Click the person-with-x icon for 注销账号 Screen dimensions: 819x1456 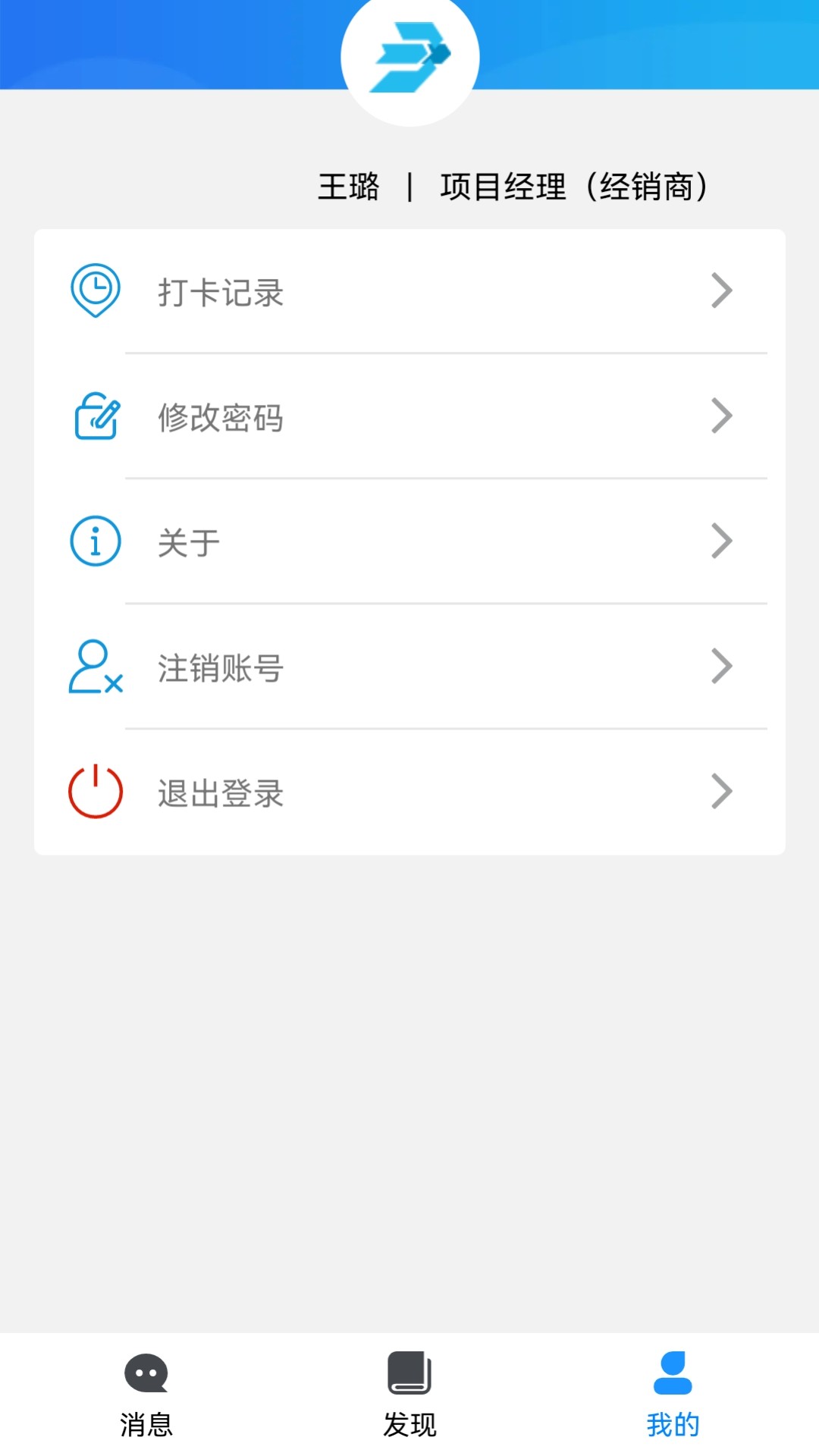pos(94,667)
